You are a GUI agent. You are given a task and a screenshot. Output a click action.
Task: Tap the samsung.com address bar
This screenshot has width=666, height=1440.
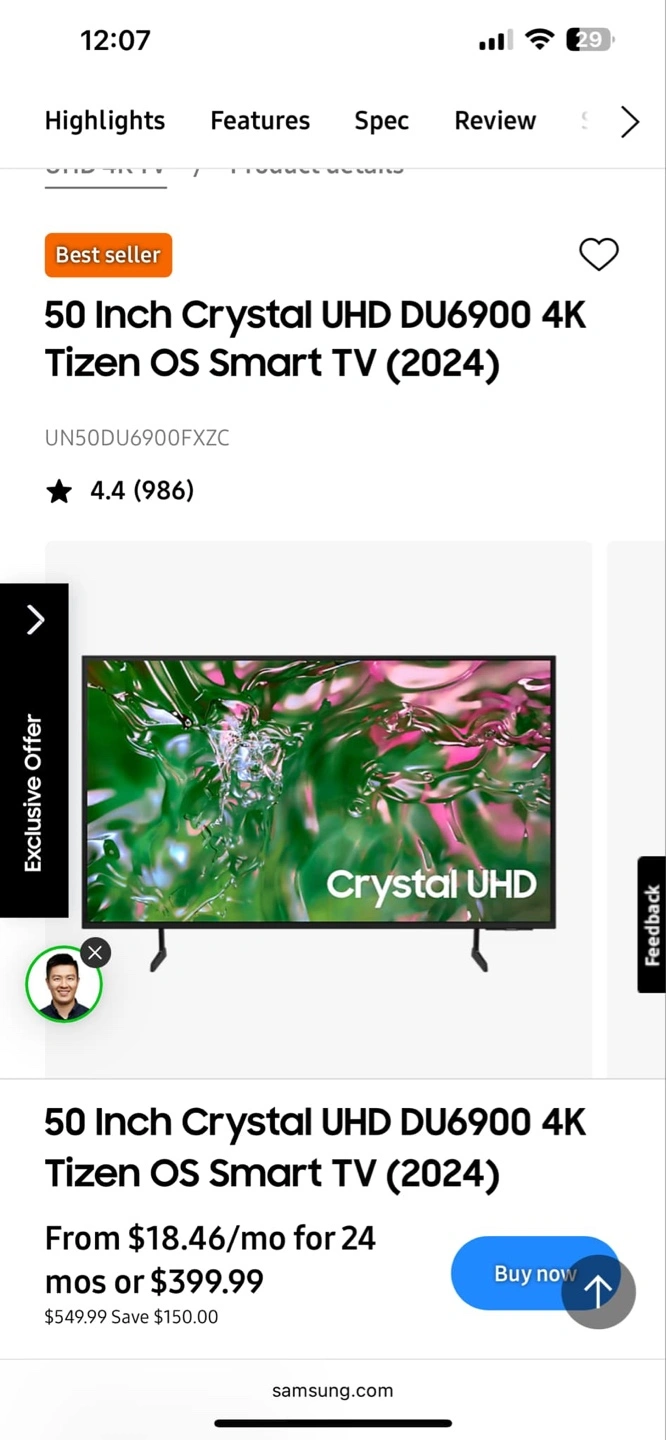pos(332,1390)
